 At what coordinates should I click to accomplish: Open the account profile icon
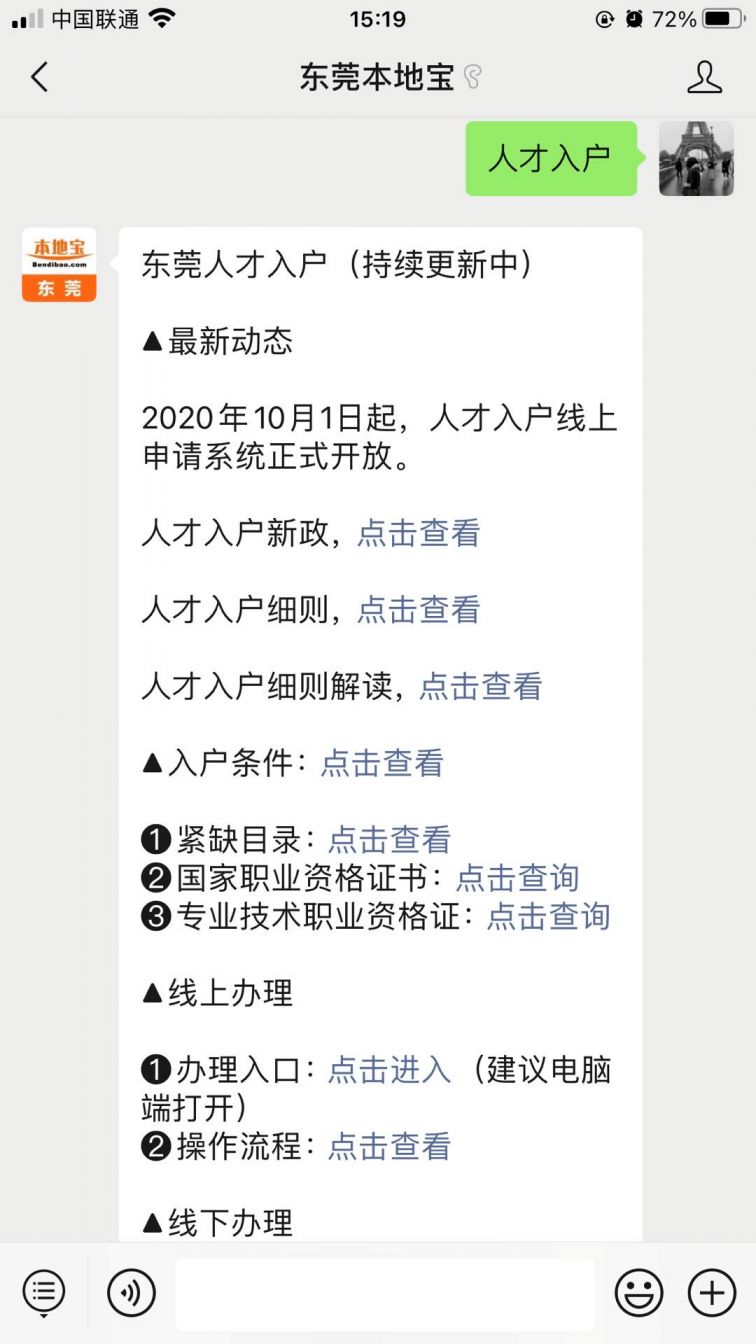click(x=704, y=77)
